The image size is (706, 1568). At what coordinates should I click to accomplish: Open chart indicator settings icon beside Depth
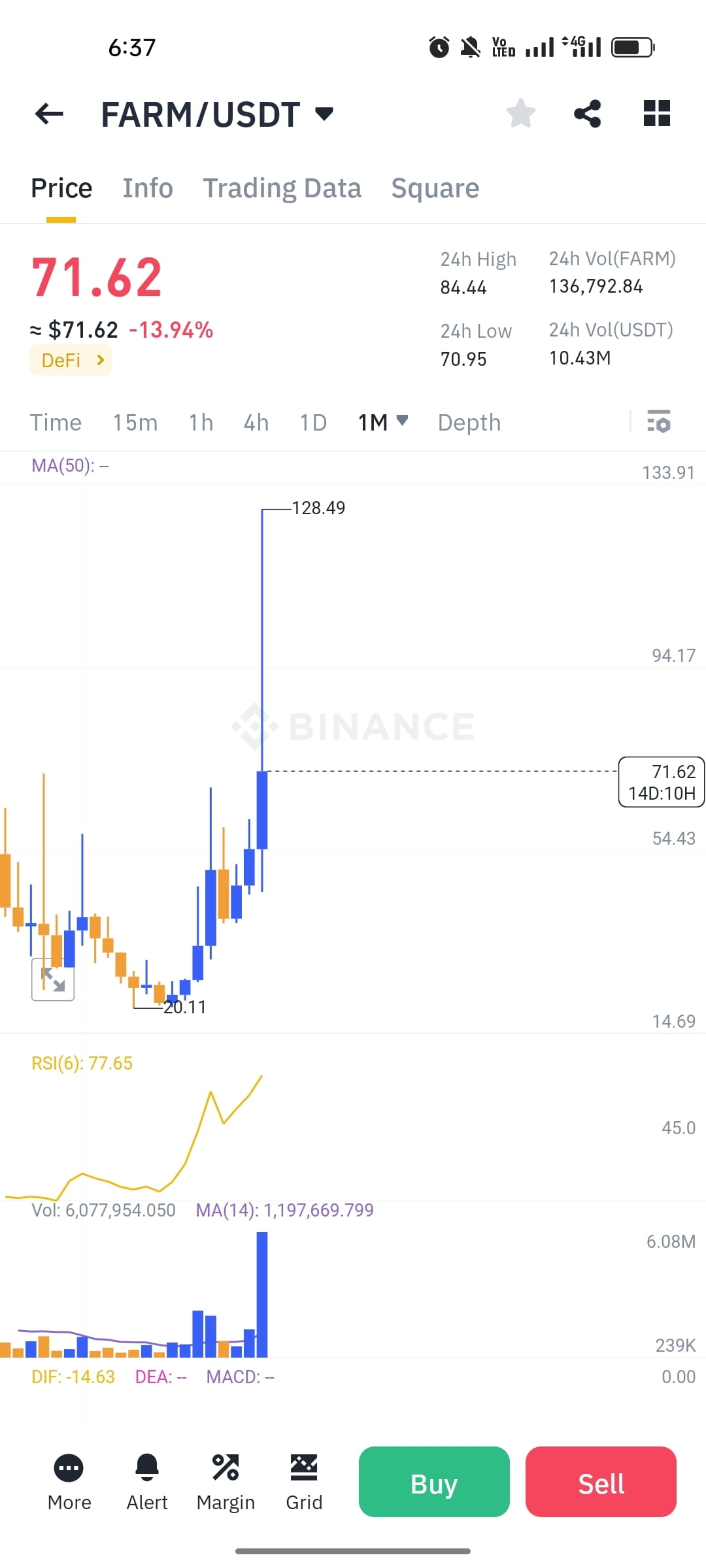[660, 423]
